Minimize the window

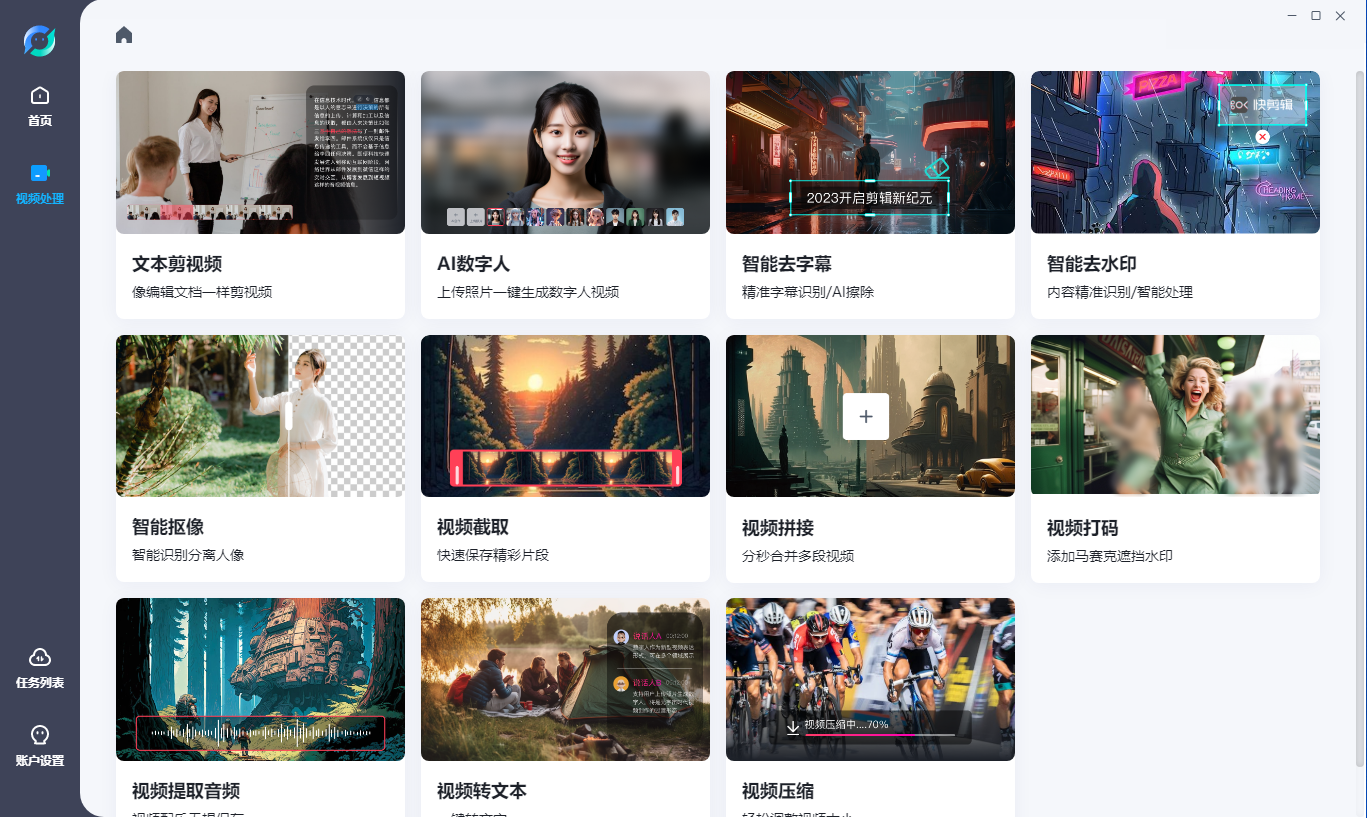pyautogui.click(x=1291, y=15)
